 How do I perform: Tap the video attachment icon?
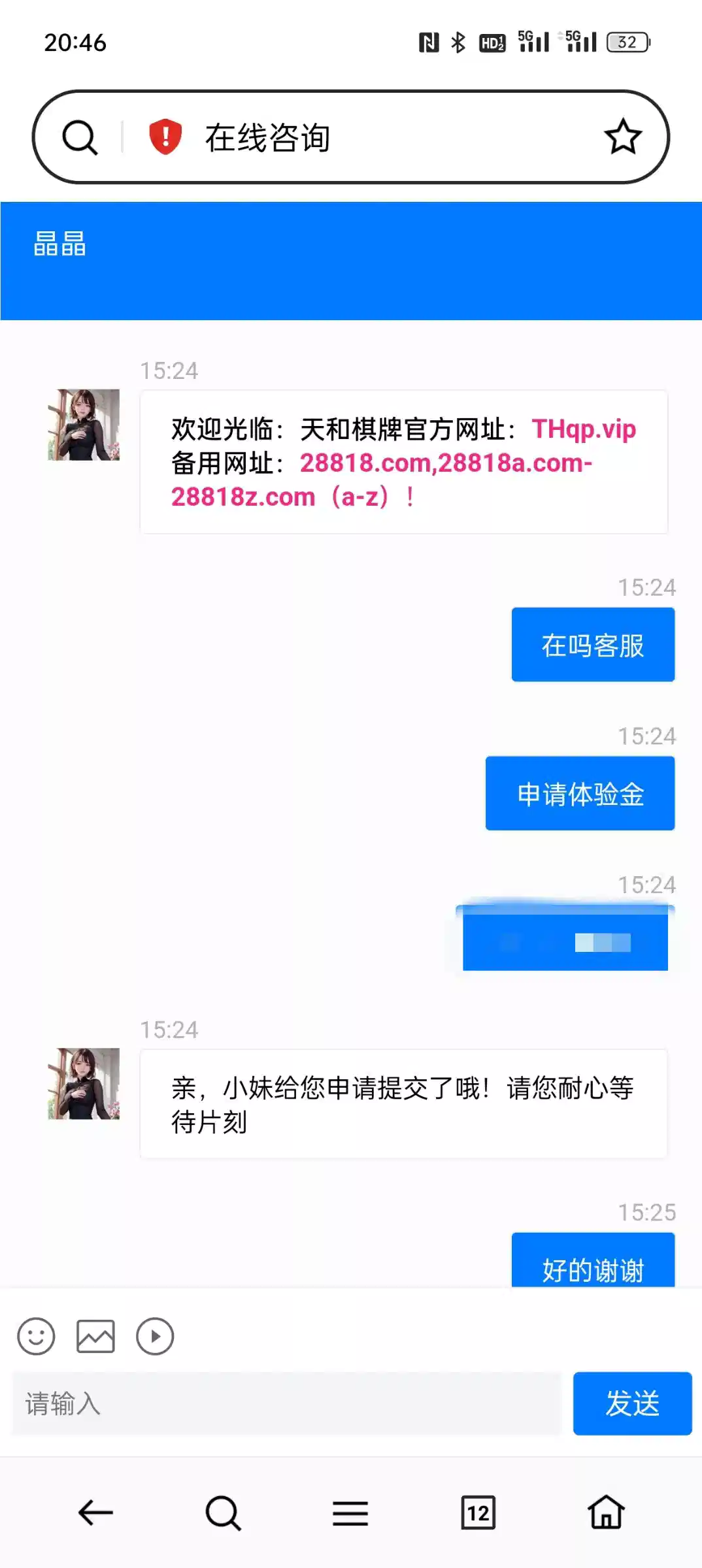(156, 1337)
